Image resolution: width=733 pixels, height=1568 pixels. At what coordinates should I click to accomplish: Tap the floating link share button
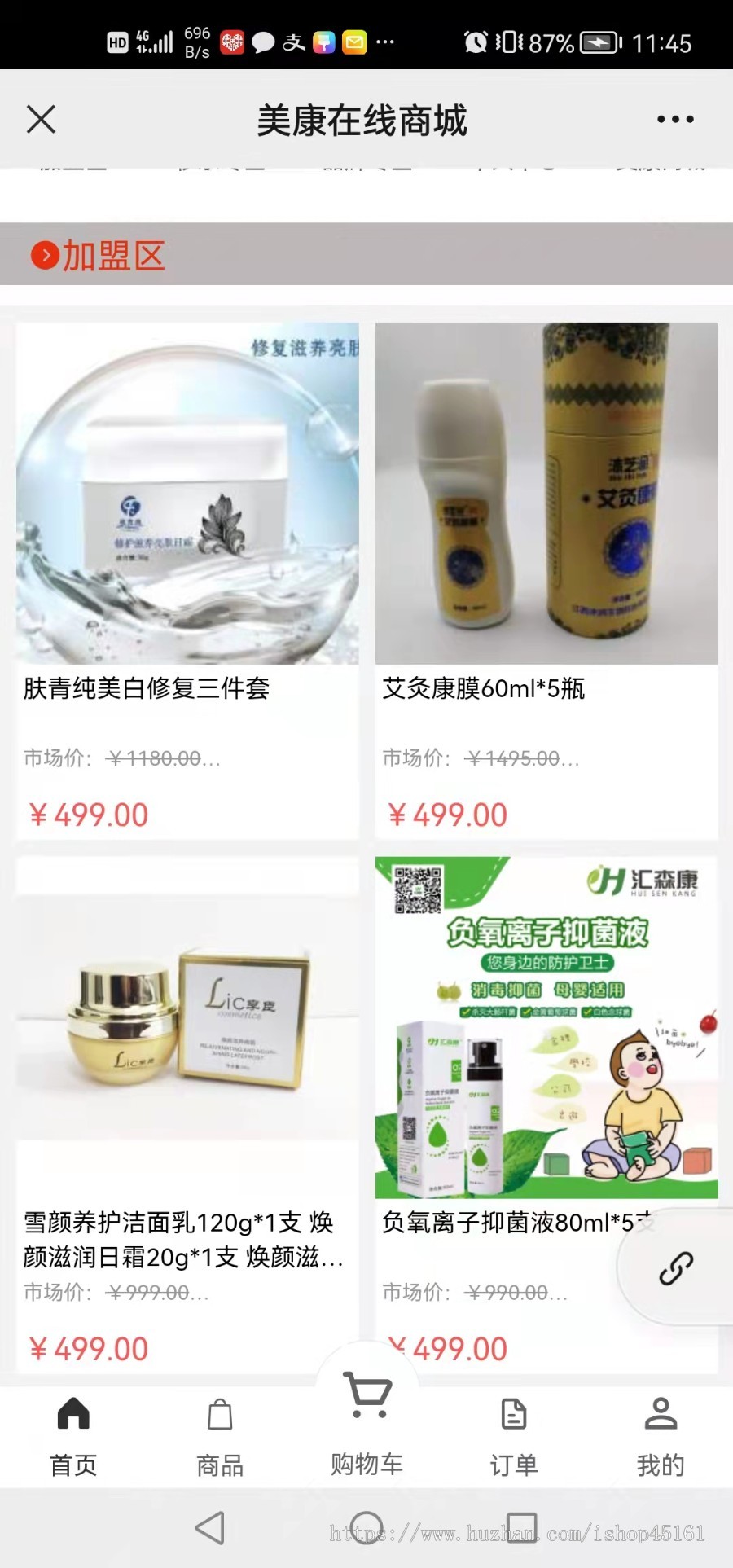676,1267
